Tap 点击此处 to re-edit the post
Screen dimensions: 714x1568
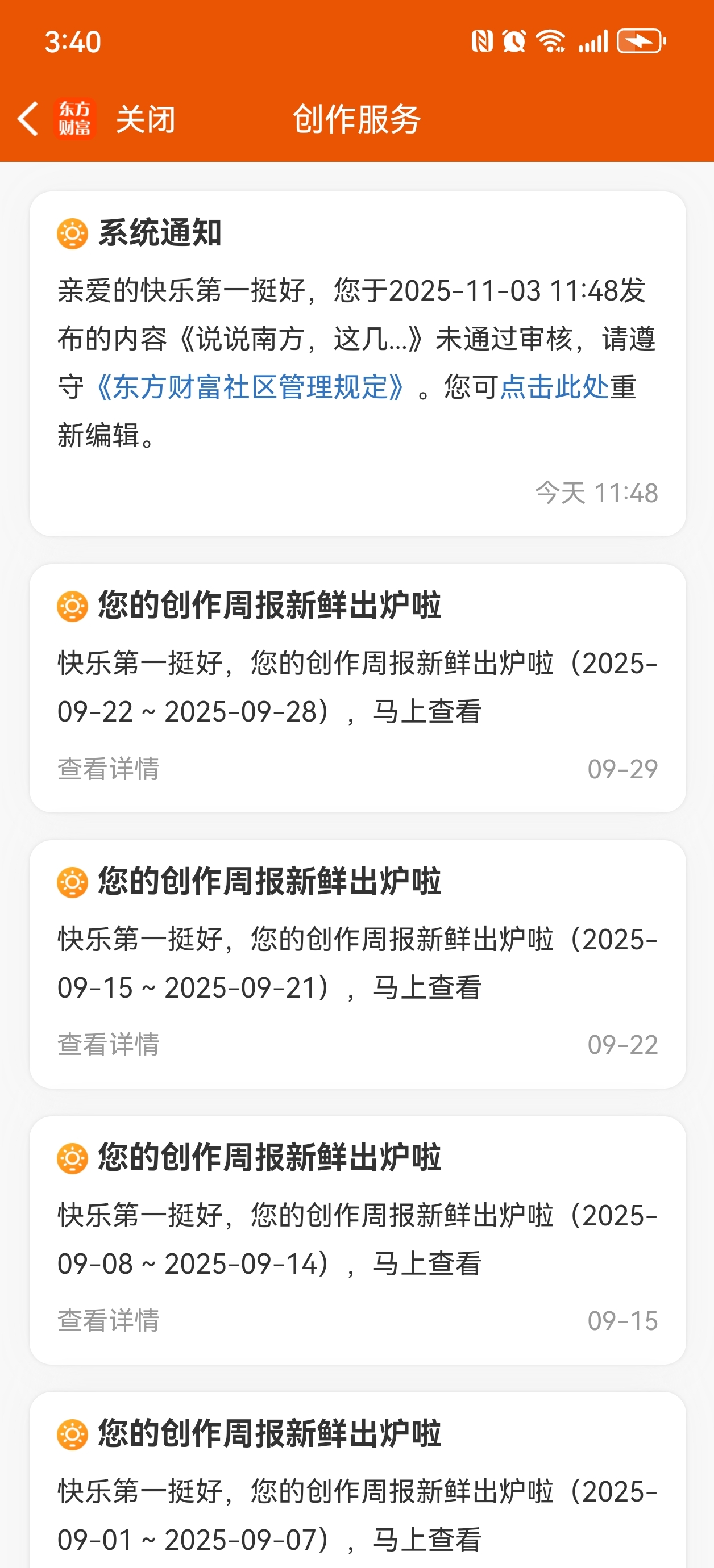554,387
